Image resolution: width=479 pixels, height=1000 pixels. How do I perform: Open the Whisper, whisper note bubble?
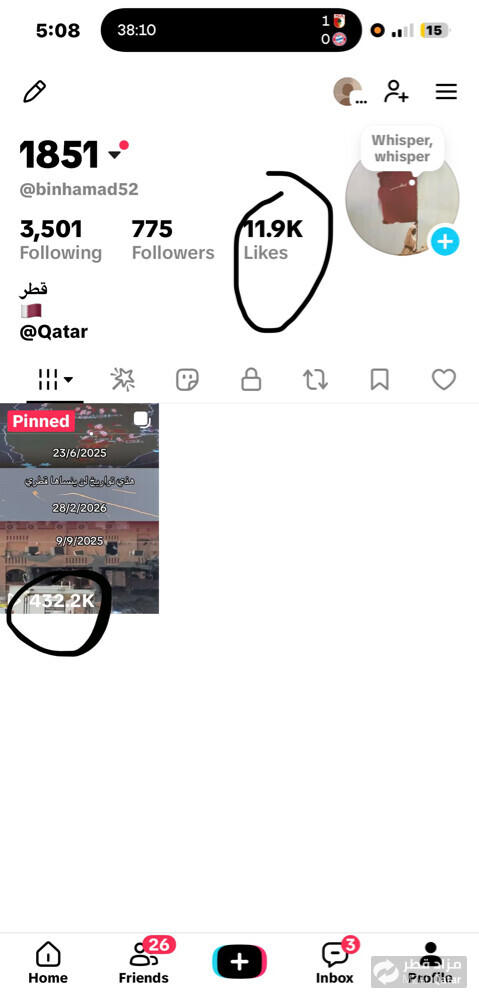(402, 148)
